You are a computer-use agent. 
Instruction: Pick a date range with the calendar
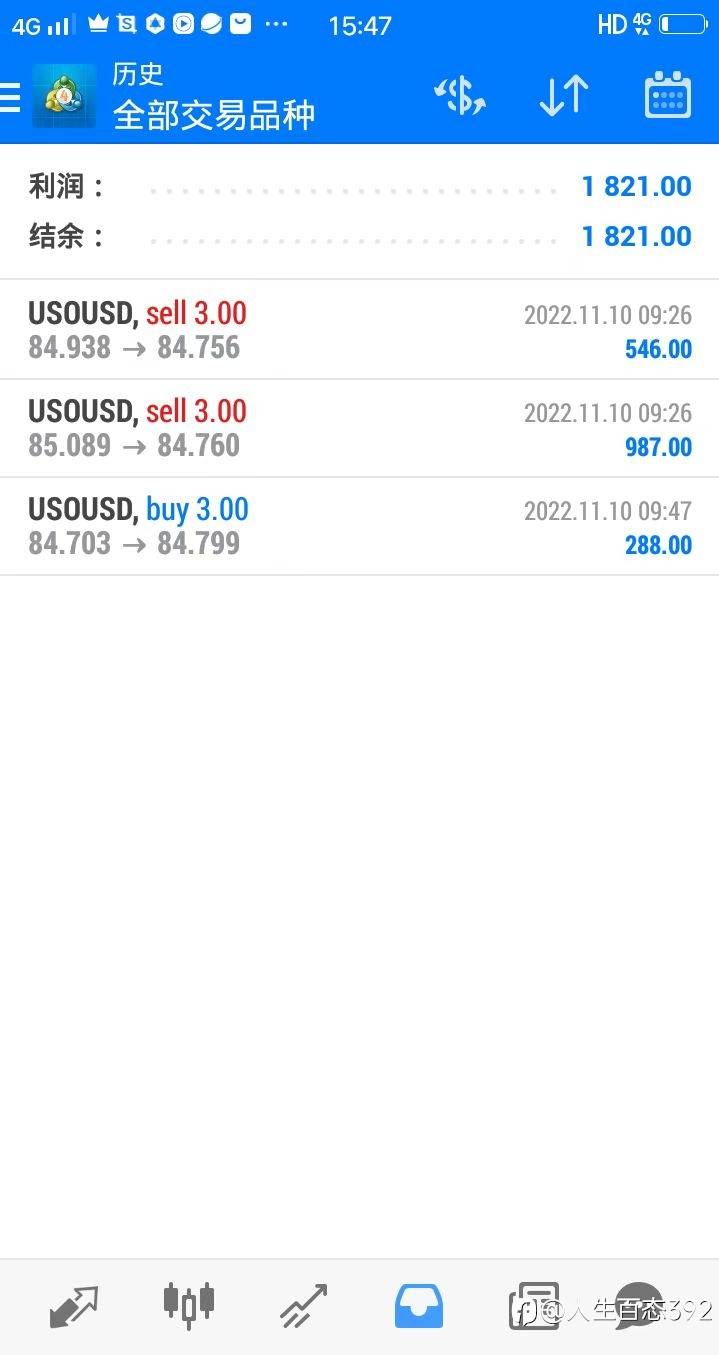pyautogui.click(x=667, y=97)
